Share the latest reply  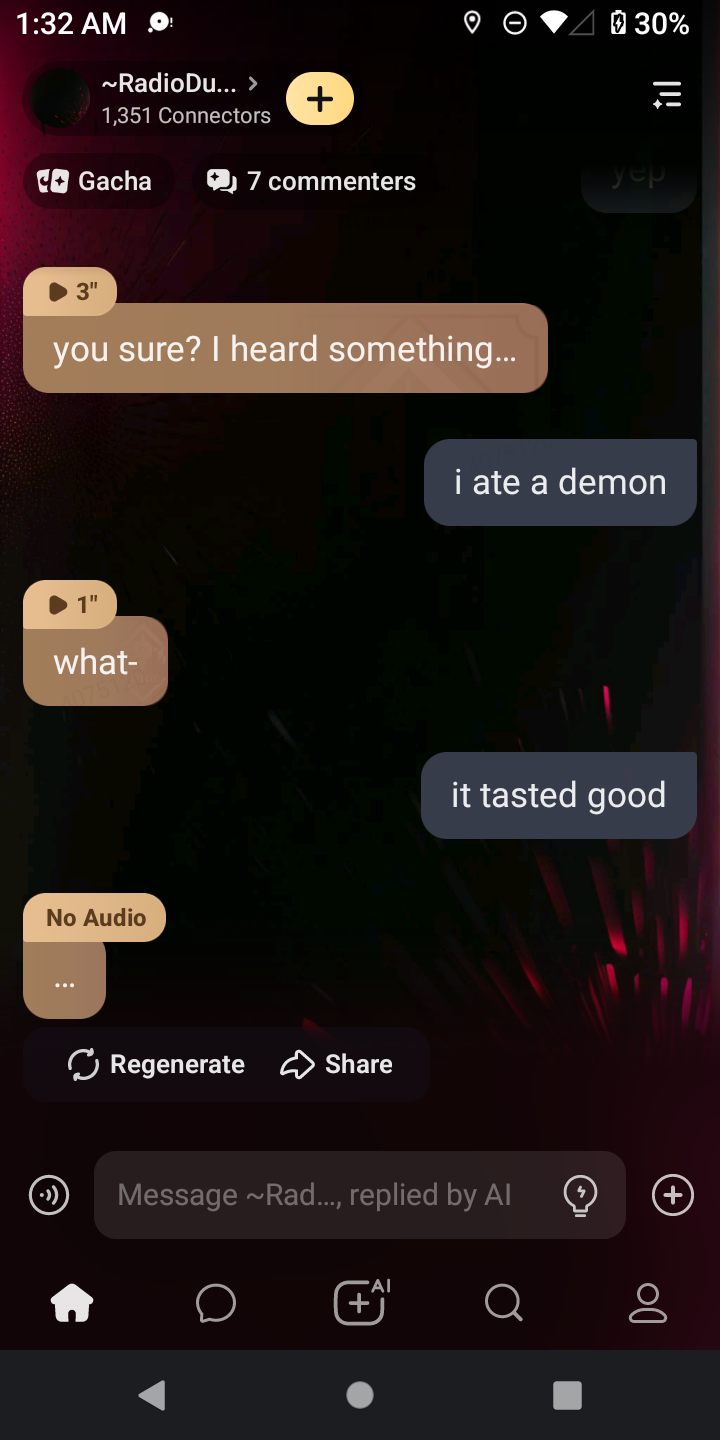[x=337, y=1064]
